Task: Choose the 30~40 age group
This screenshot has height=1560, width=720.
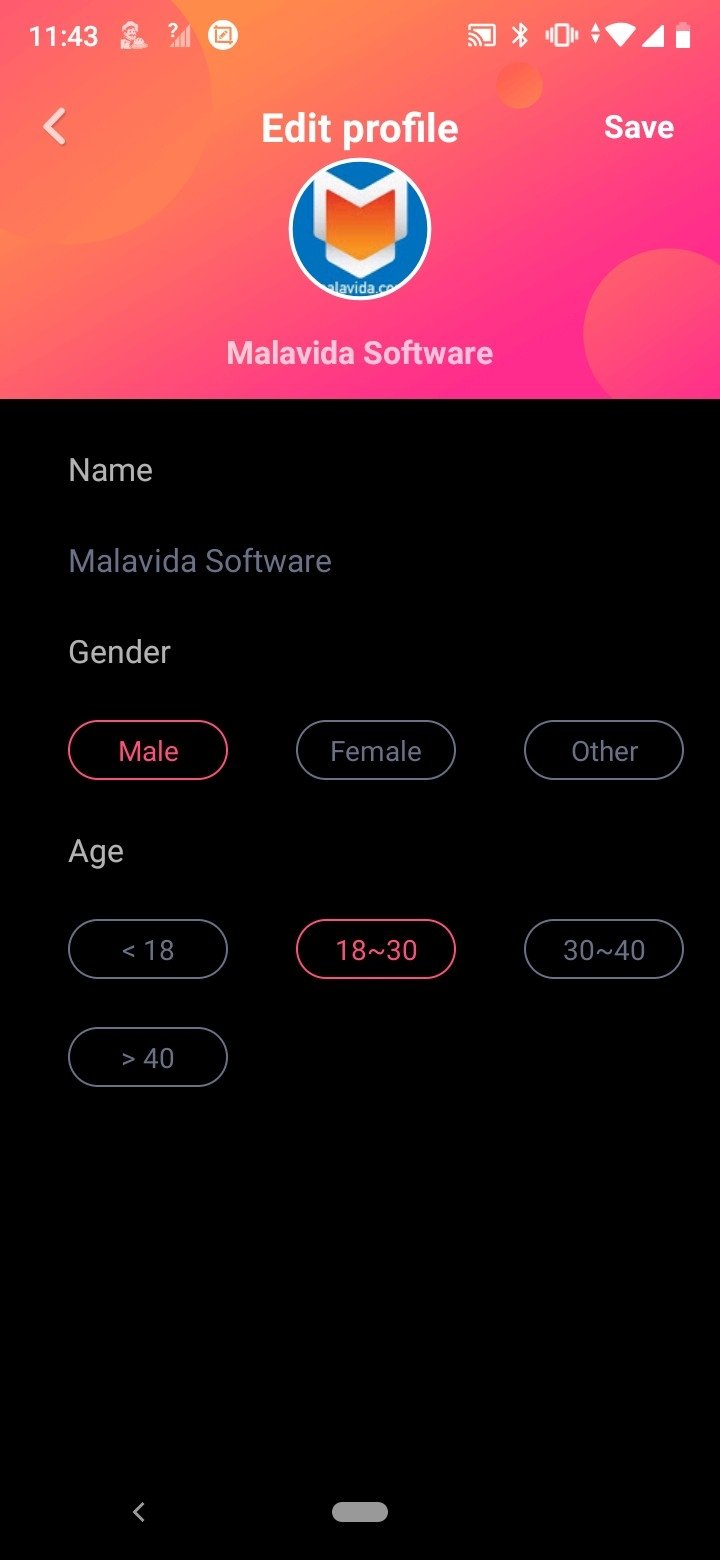Action: coord(604,949)
